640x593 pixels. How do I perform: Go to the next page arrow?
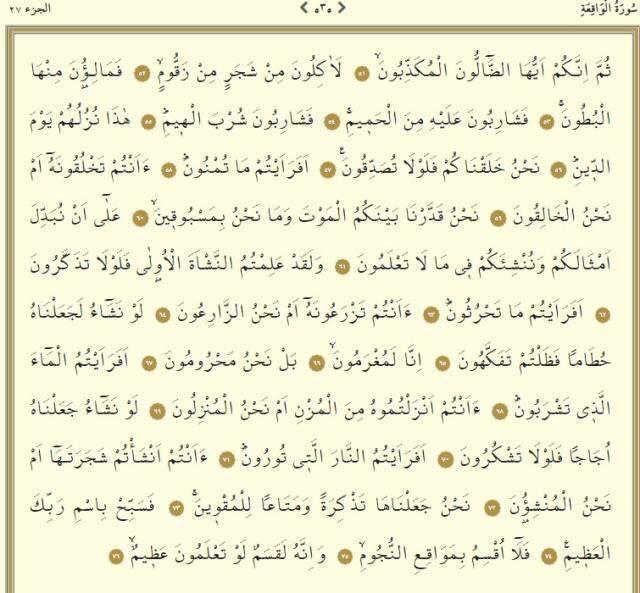(303, 10)
